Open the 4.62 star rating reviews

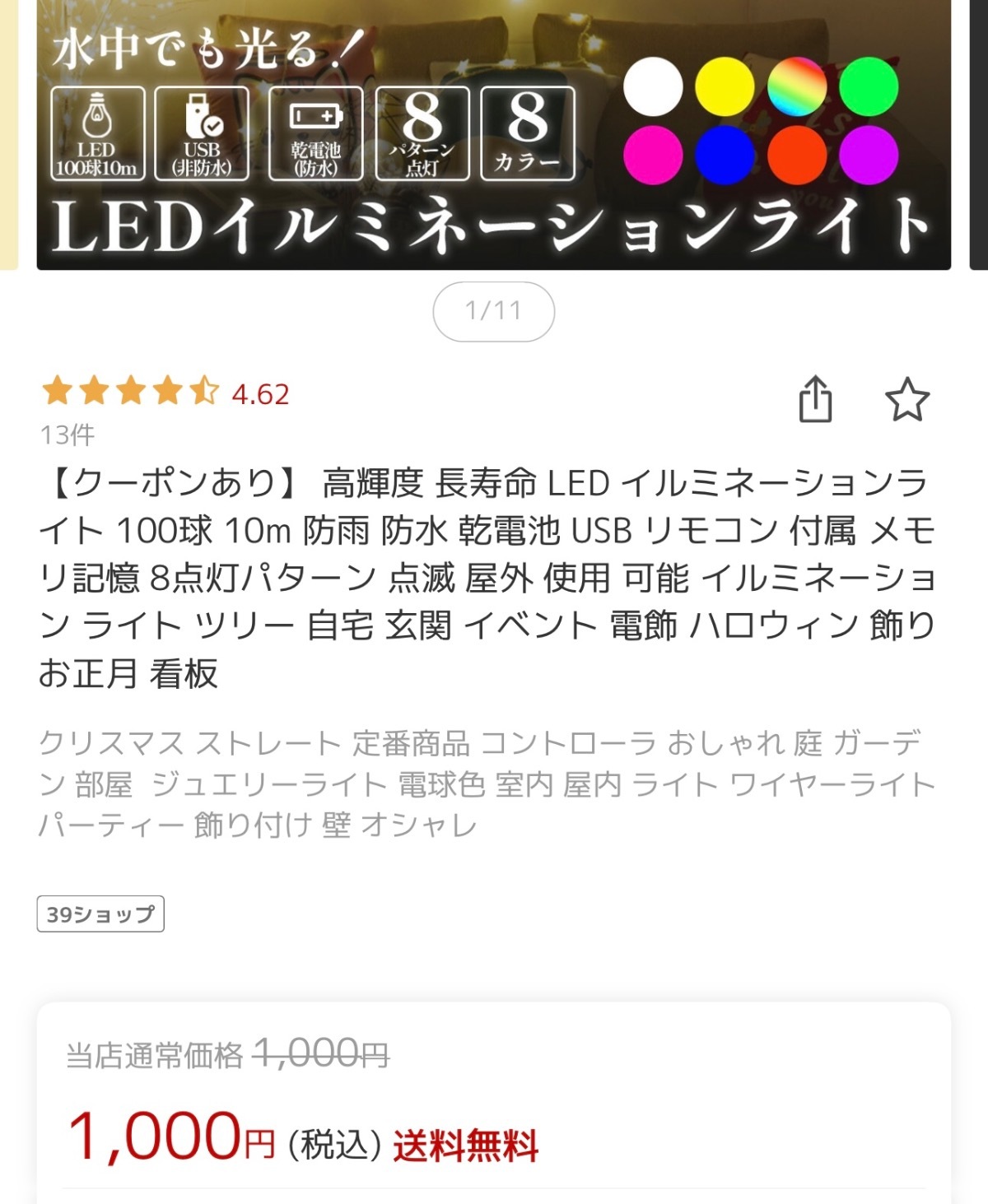pos(166,393)
